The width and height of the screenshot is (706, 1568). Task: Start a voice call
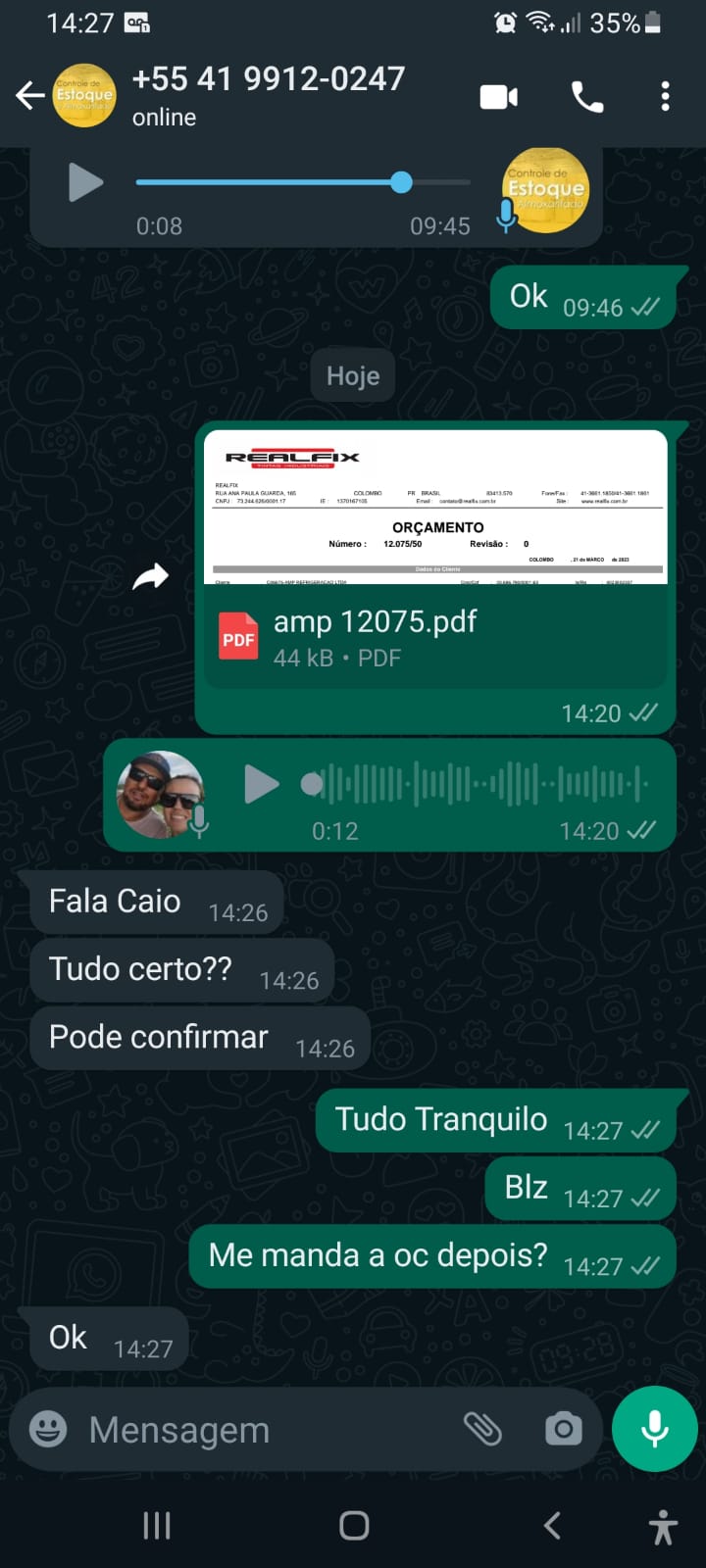pyautogui.click(x=587, y=97)
